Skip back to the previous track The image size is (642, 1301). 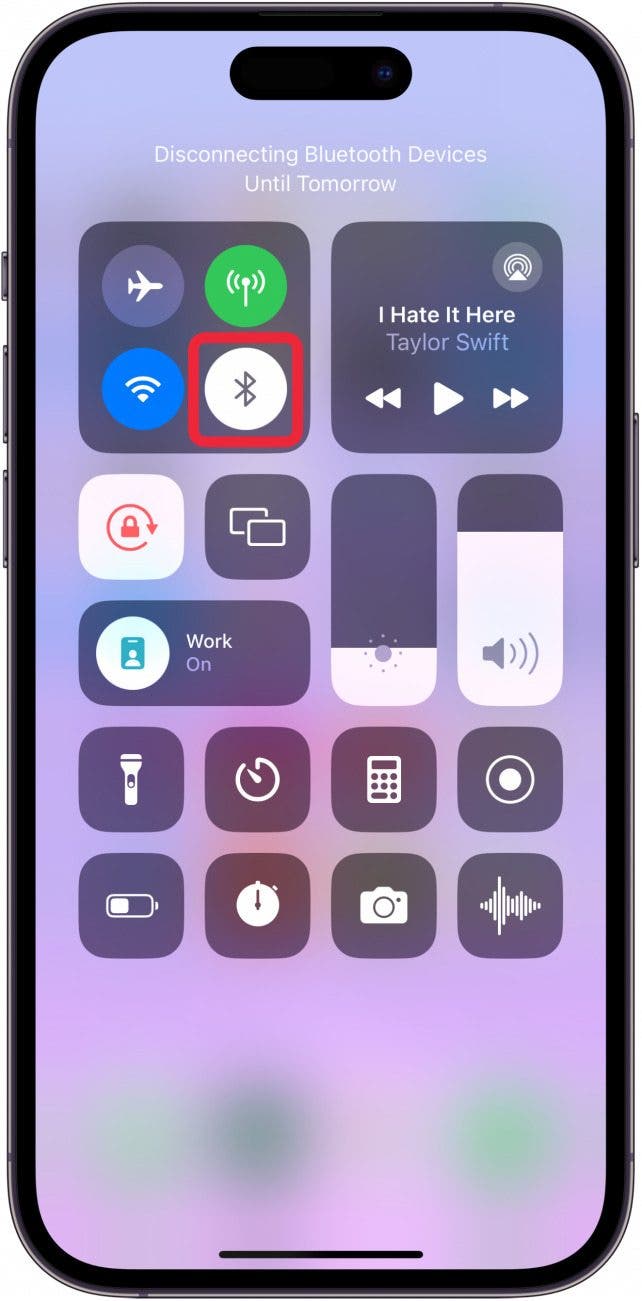tap(382, 399)
